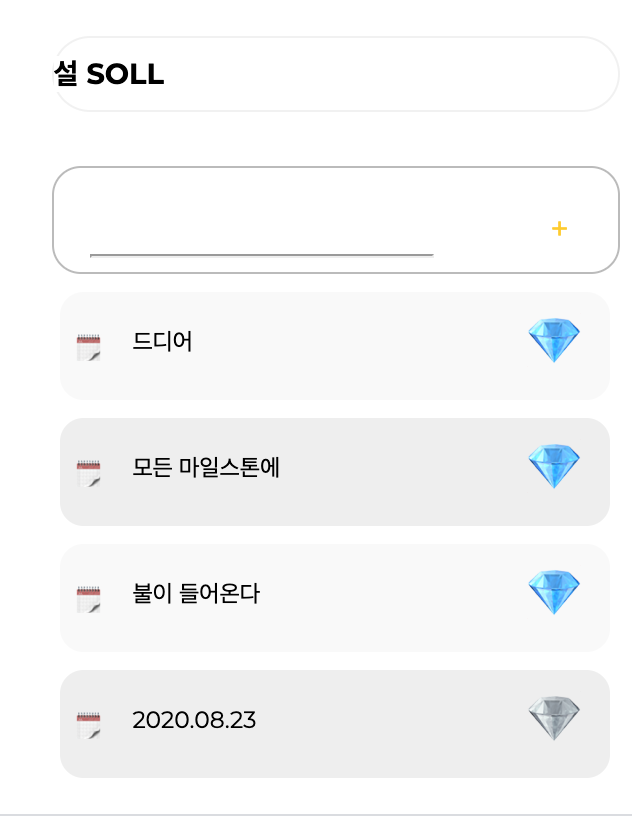Tap the blue gem on 드디어

[x=554, y=340]
